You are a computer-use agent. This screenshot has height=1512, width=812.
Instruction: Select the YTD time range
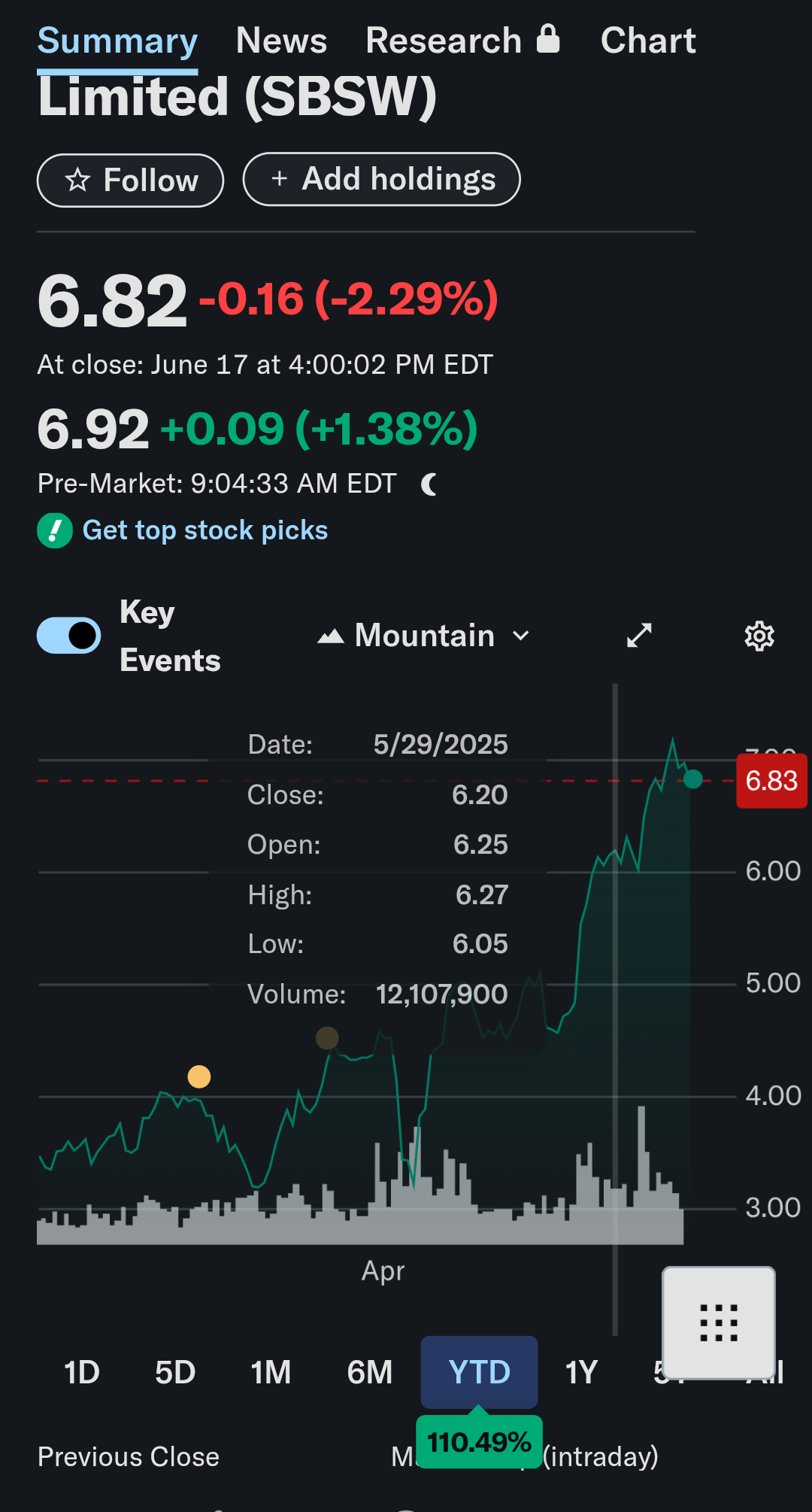pos(479,1372)
